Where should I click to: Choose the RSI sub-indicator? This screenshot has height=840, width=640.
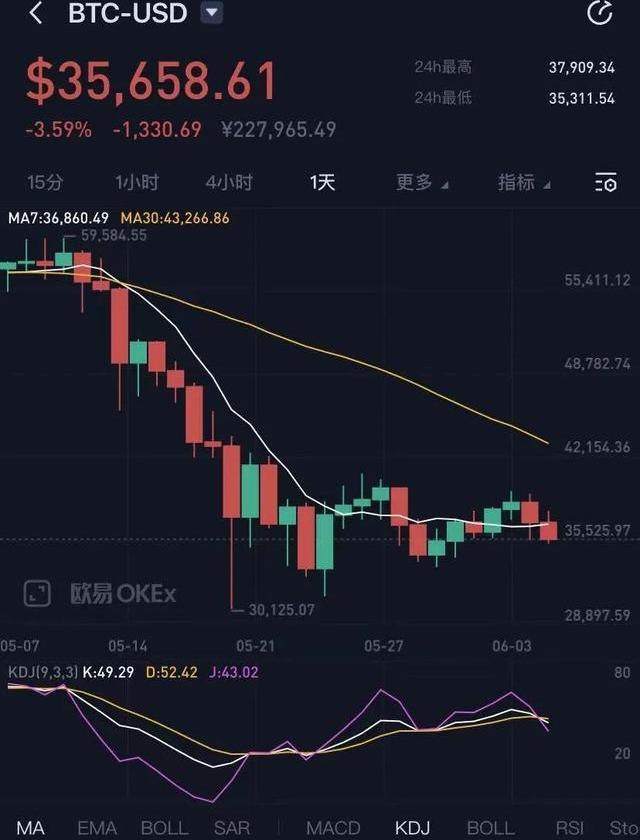[570, 827]
